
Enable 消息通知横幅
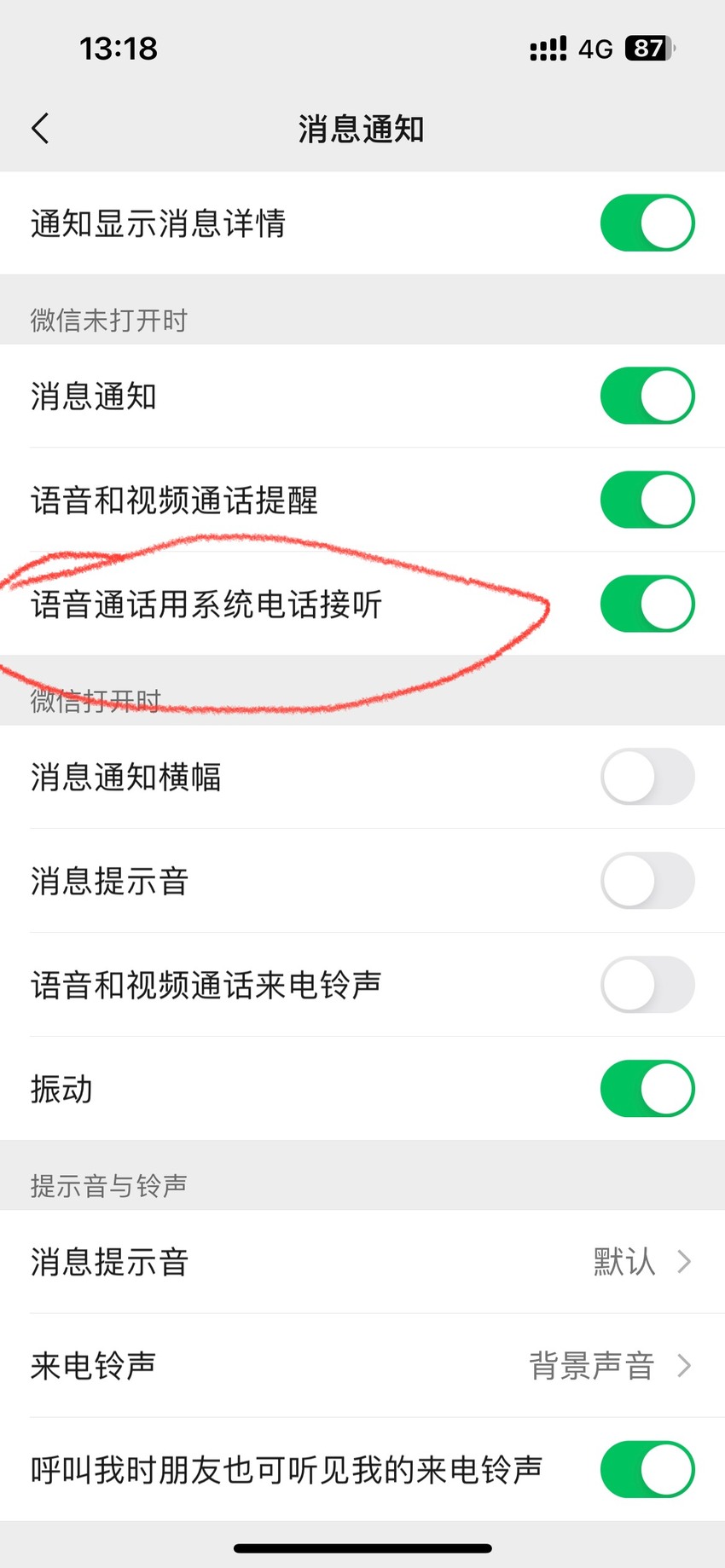tap(647, 777)
